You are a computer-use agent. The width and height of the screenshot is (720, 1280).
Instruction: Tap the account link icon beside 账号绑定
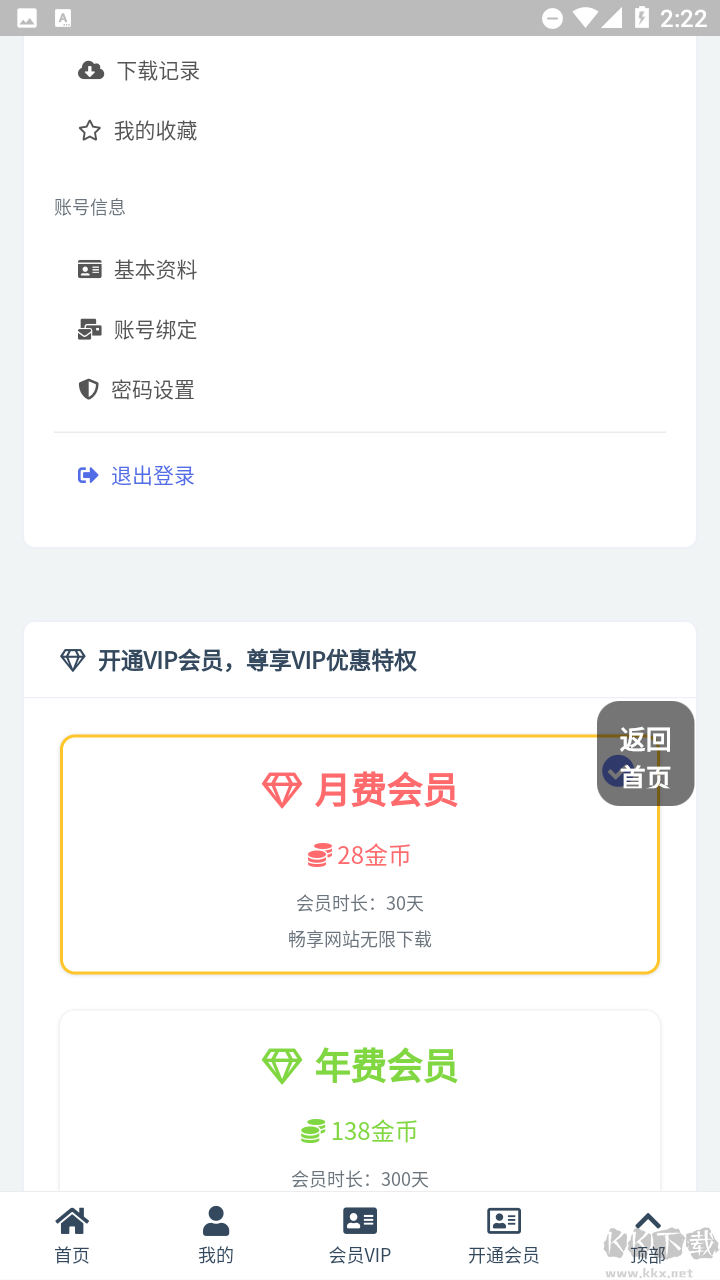[90, 329]
